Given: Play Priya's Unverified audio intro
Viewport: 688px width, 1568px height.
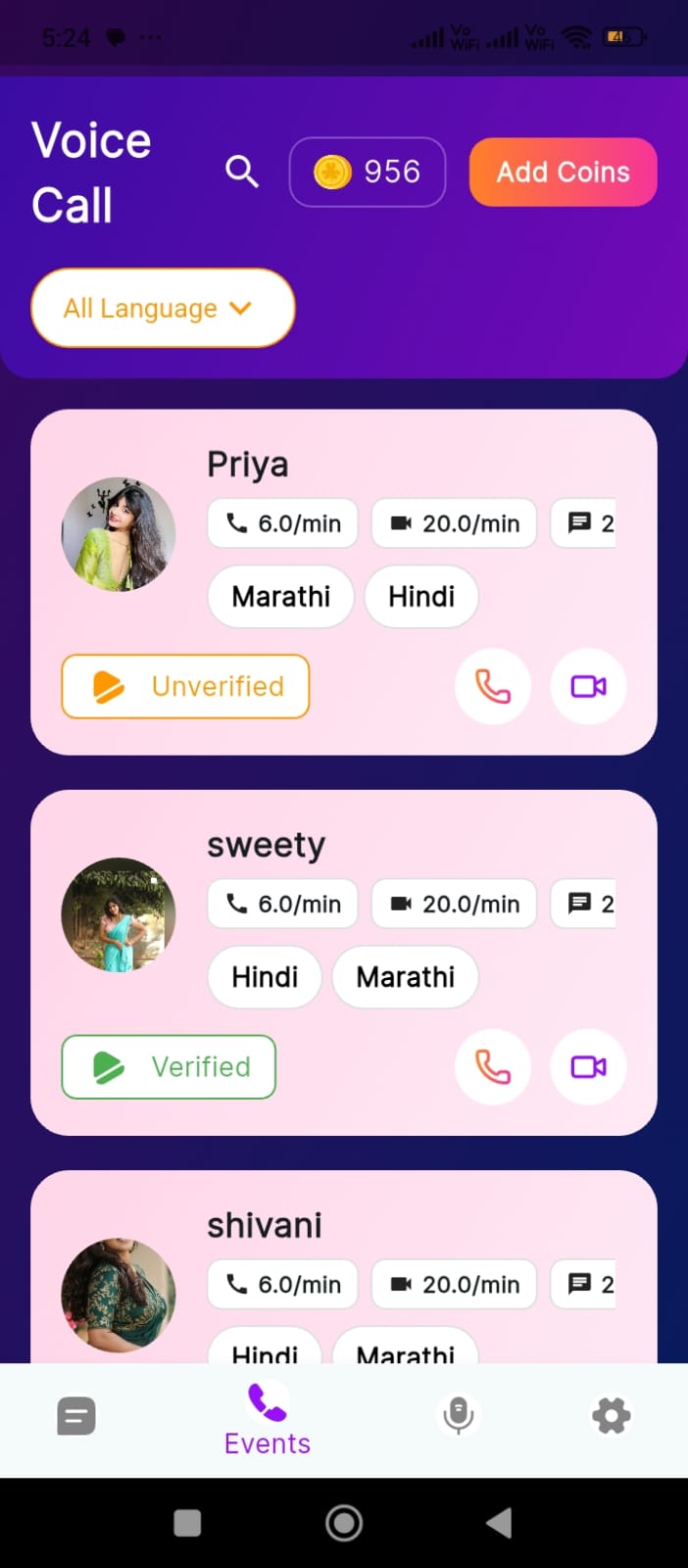Looking at the screenshot, I should point(185,686).
